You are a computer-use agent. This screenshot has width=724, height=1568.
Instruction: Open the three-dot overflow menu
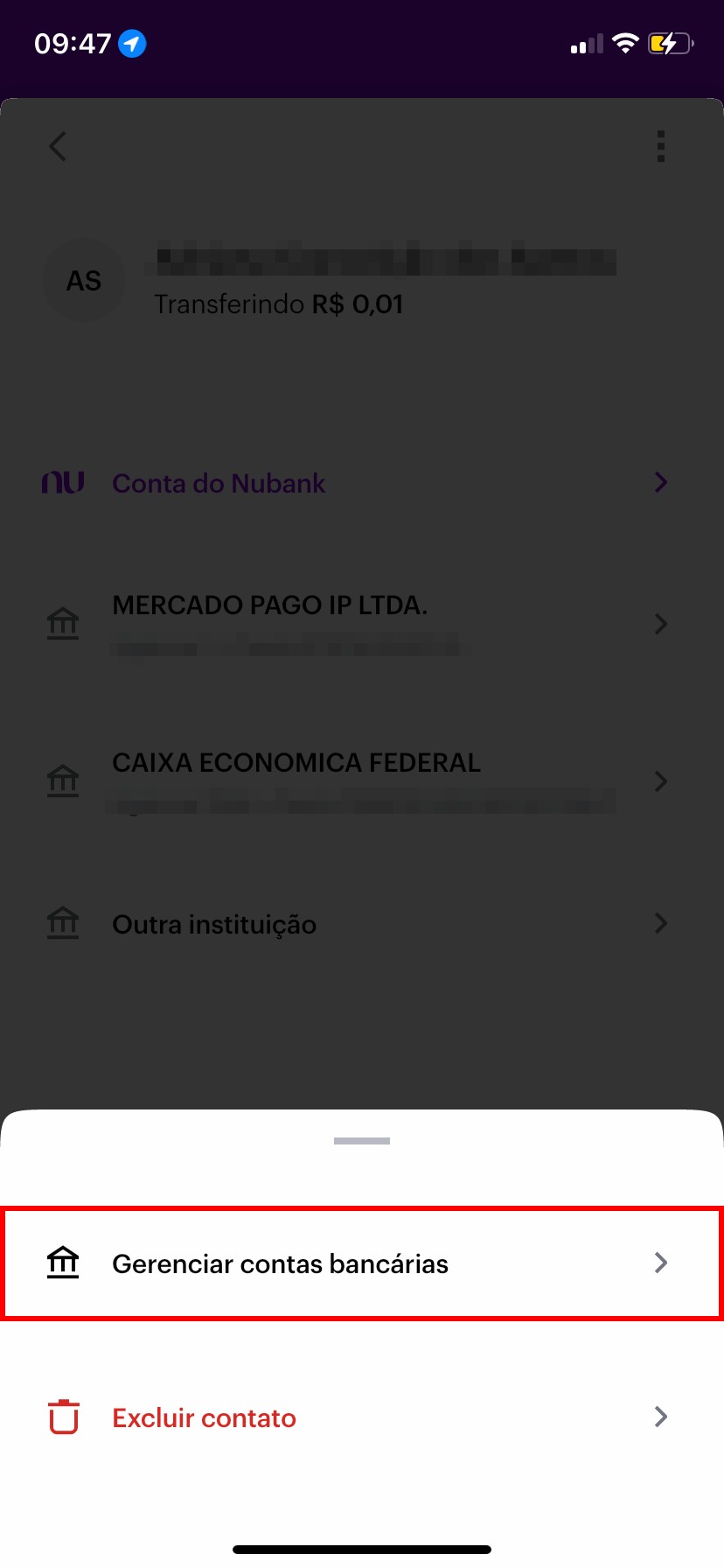661,146
